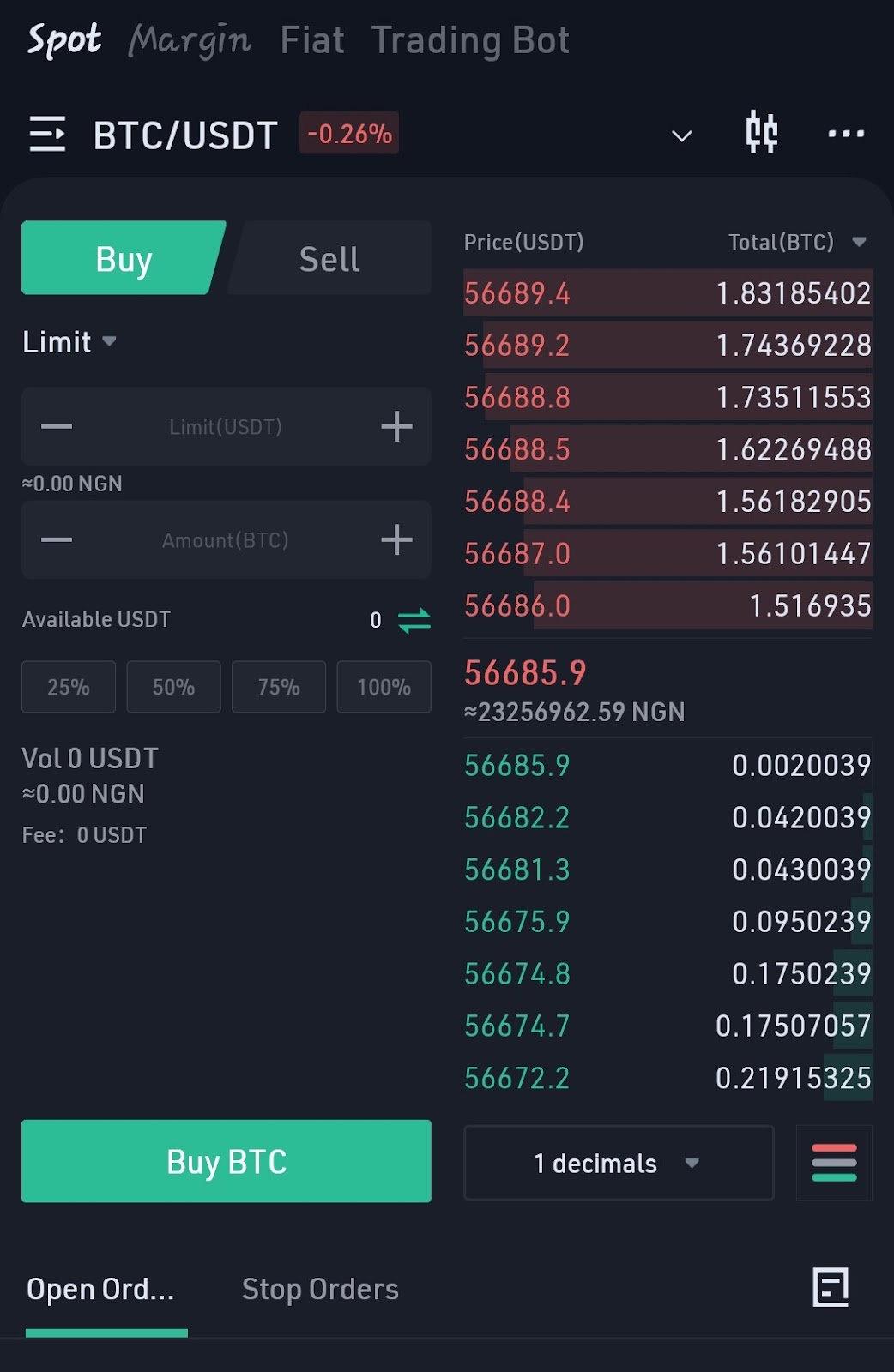The height and width of the screenshot is (1372, 894).
Task: Select the Sell tab
Action: pos(329,259)
